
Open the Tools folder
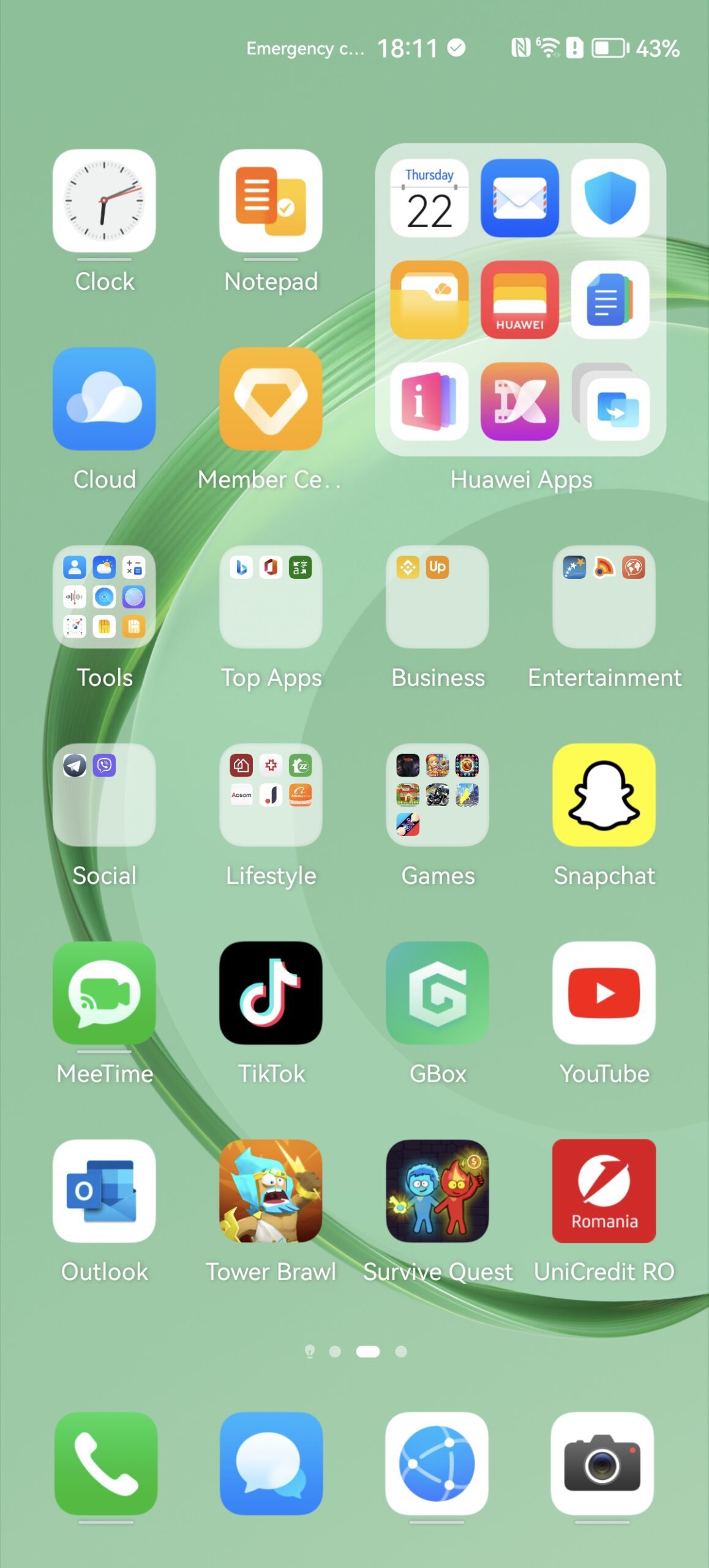(x=104, y=597)
